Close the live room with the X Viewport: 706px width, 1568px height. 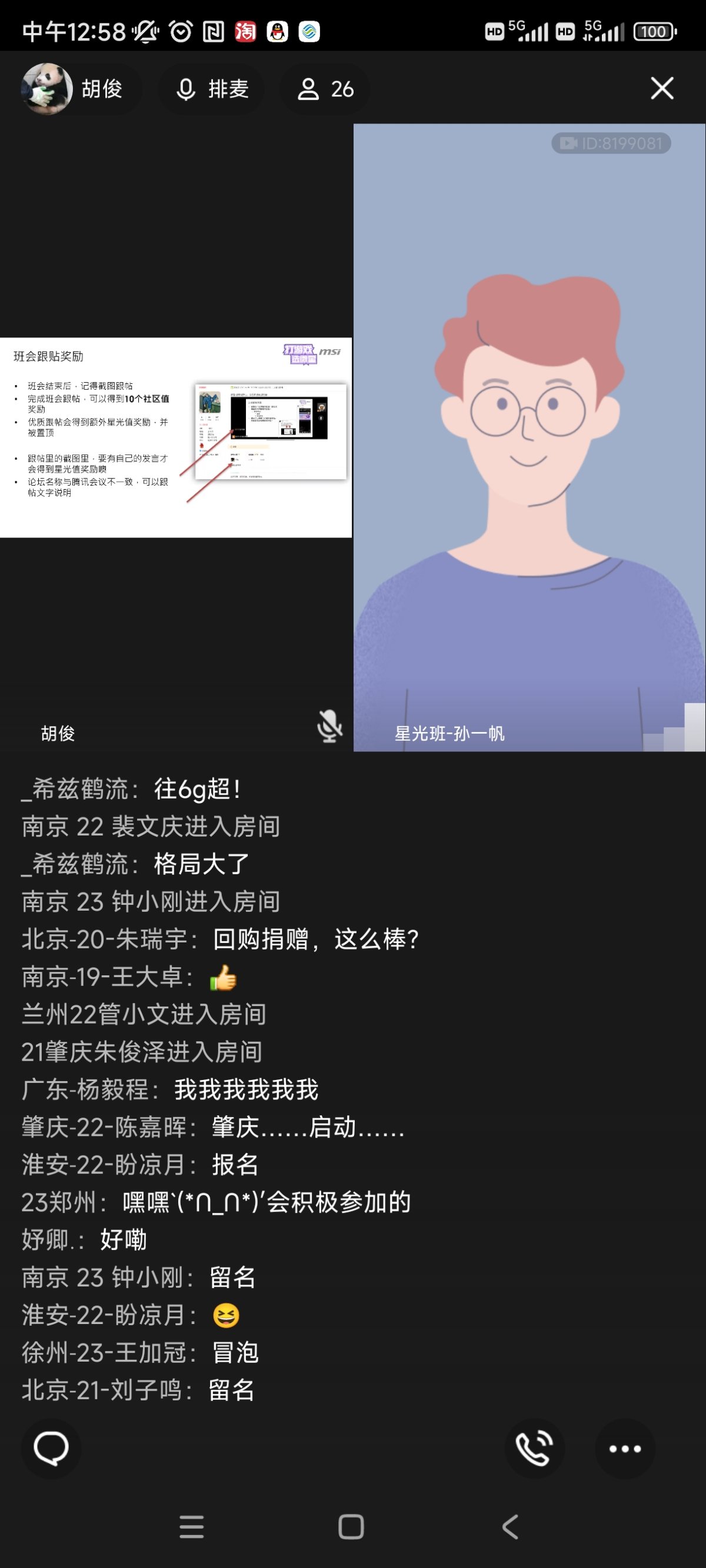pos(661,88)
